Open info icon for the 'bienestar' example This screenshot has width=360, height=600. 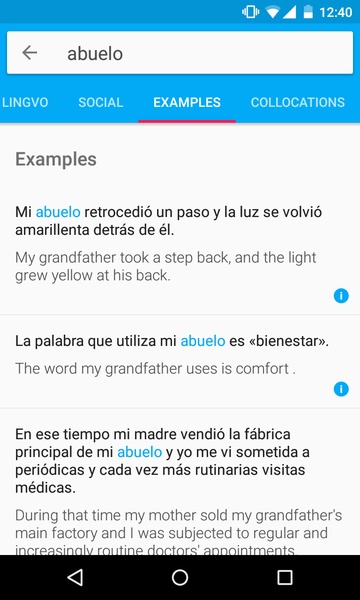click(x=341, y=389)
